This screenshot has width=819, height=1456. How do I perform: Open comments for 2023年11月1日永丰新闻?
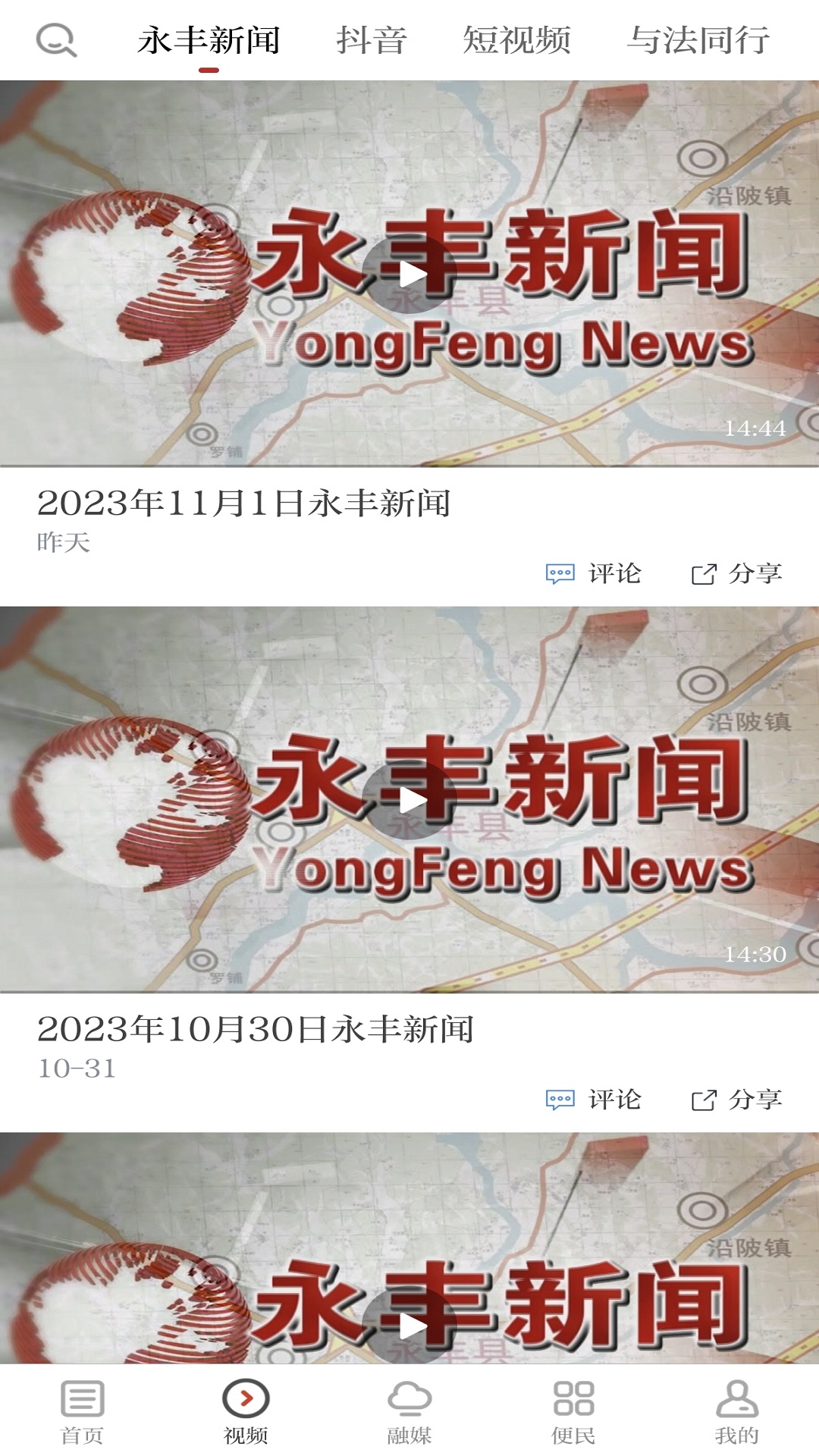594,573
